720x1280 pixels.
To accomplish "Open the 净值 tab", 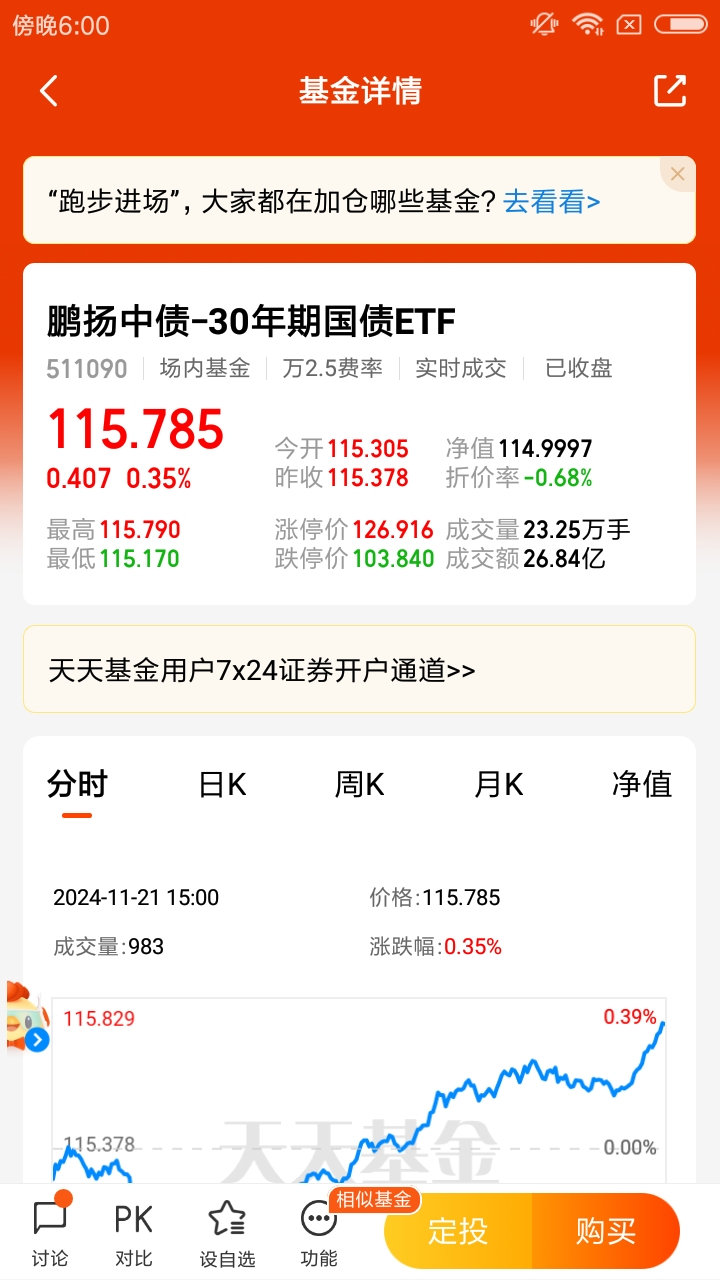I will [640, 785].
